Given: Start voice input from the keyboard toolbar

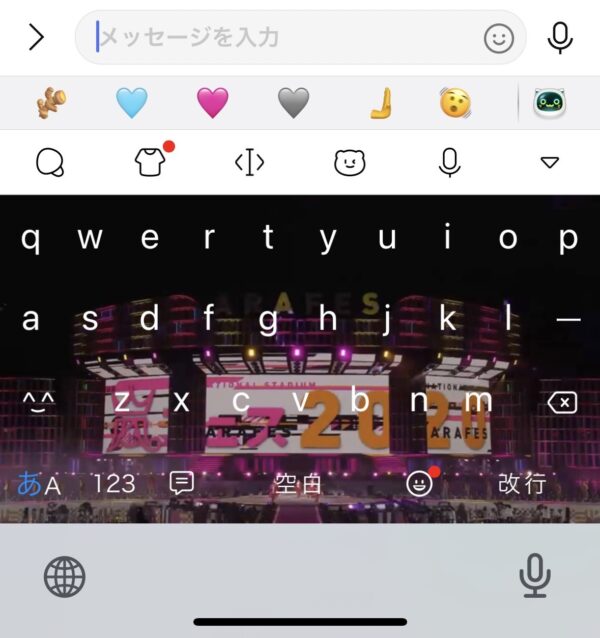Looking at the screenshot, I should (450, 162).
